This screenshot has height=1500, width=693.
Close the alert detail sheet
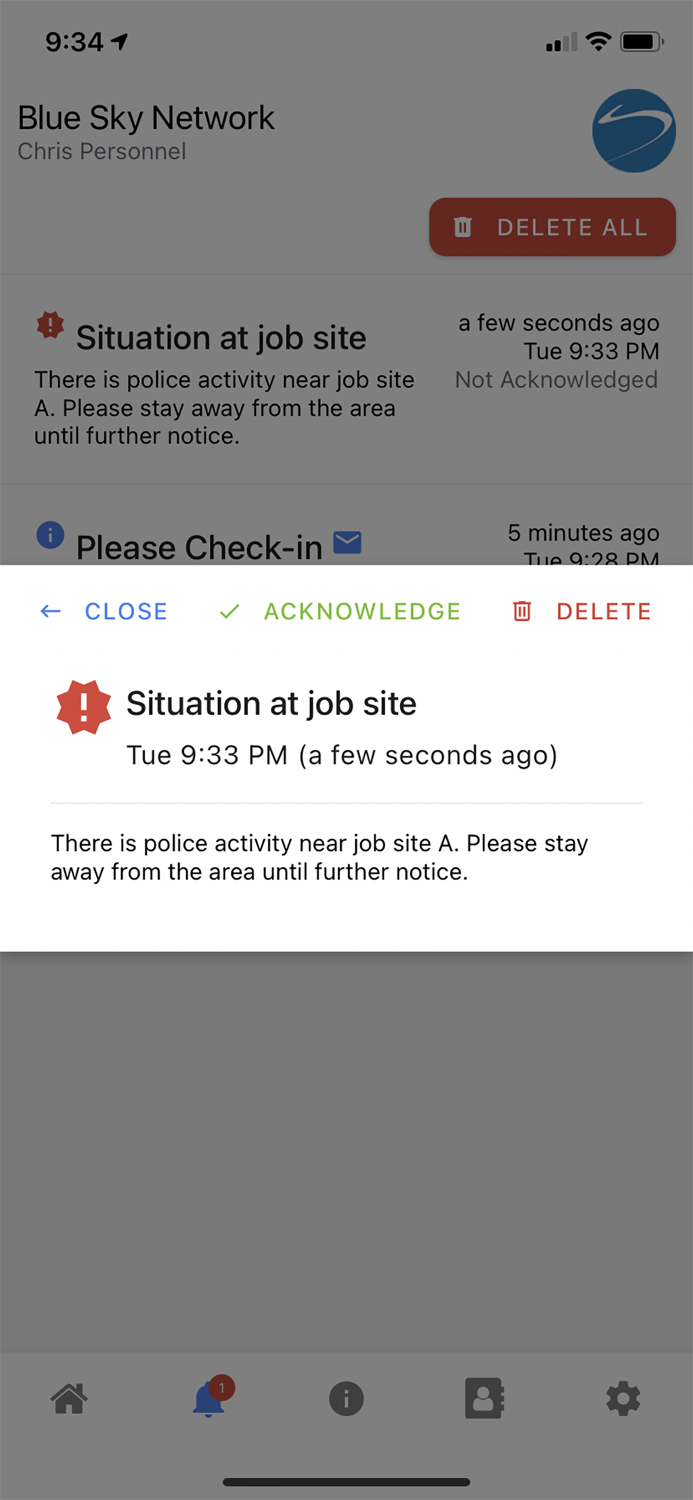point(104,611)
